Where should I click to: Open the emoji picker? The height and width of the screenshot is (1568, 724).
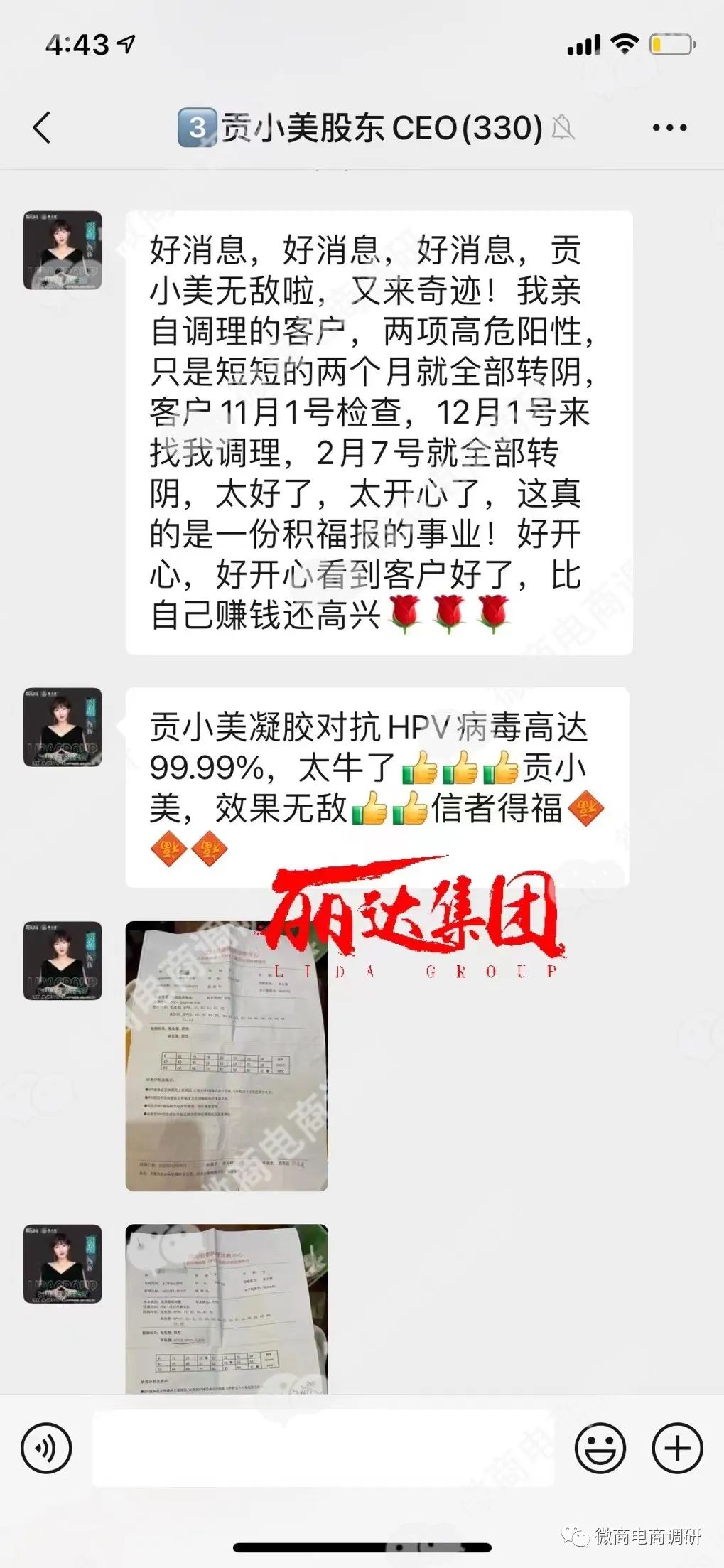pyautogui.click(x=600, y=1448)
